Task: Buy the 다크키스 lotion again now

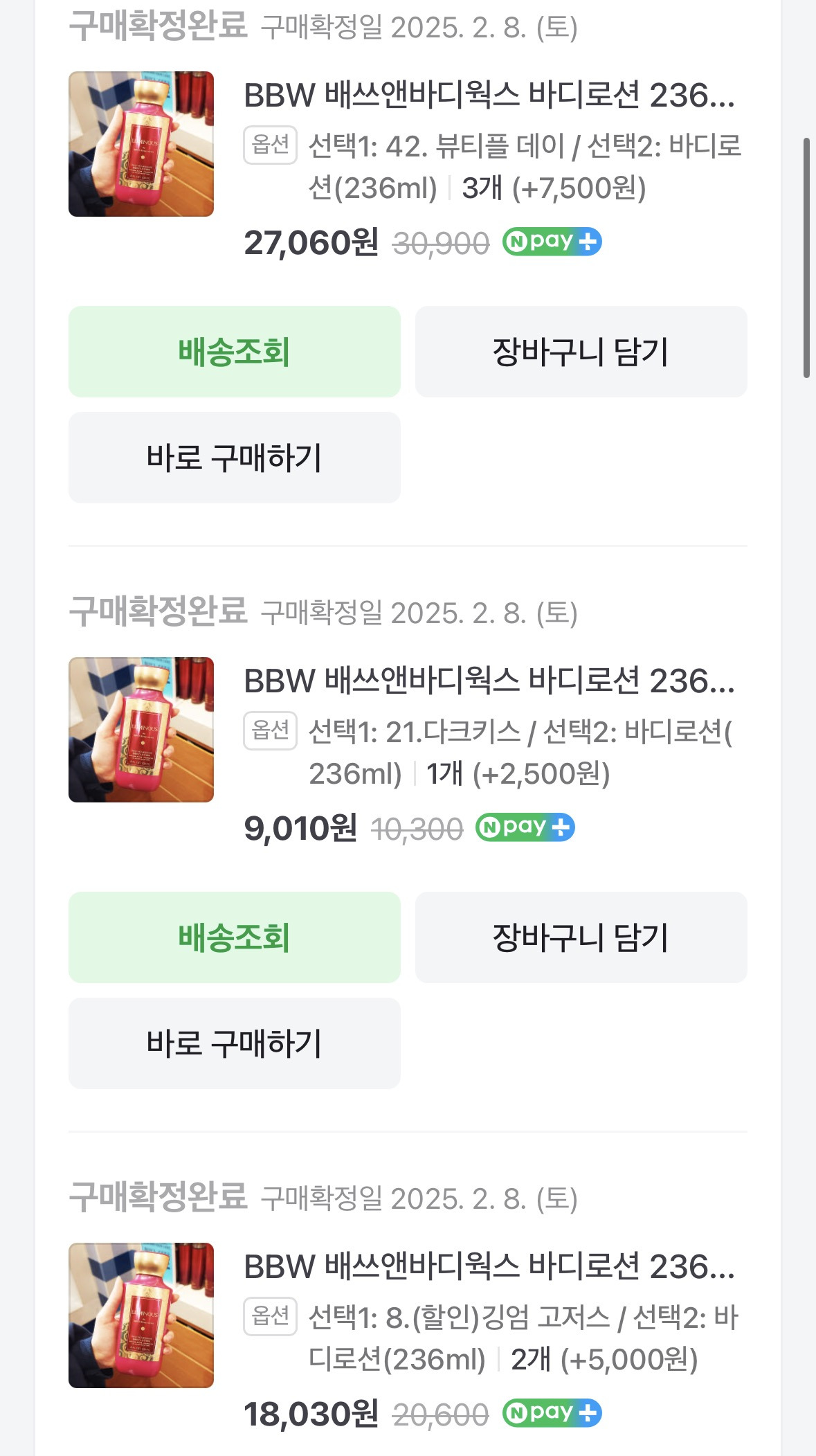Action: [234, 1043]
